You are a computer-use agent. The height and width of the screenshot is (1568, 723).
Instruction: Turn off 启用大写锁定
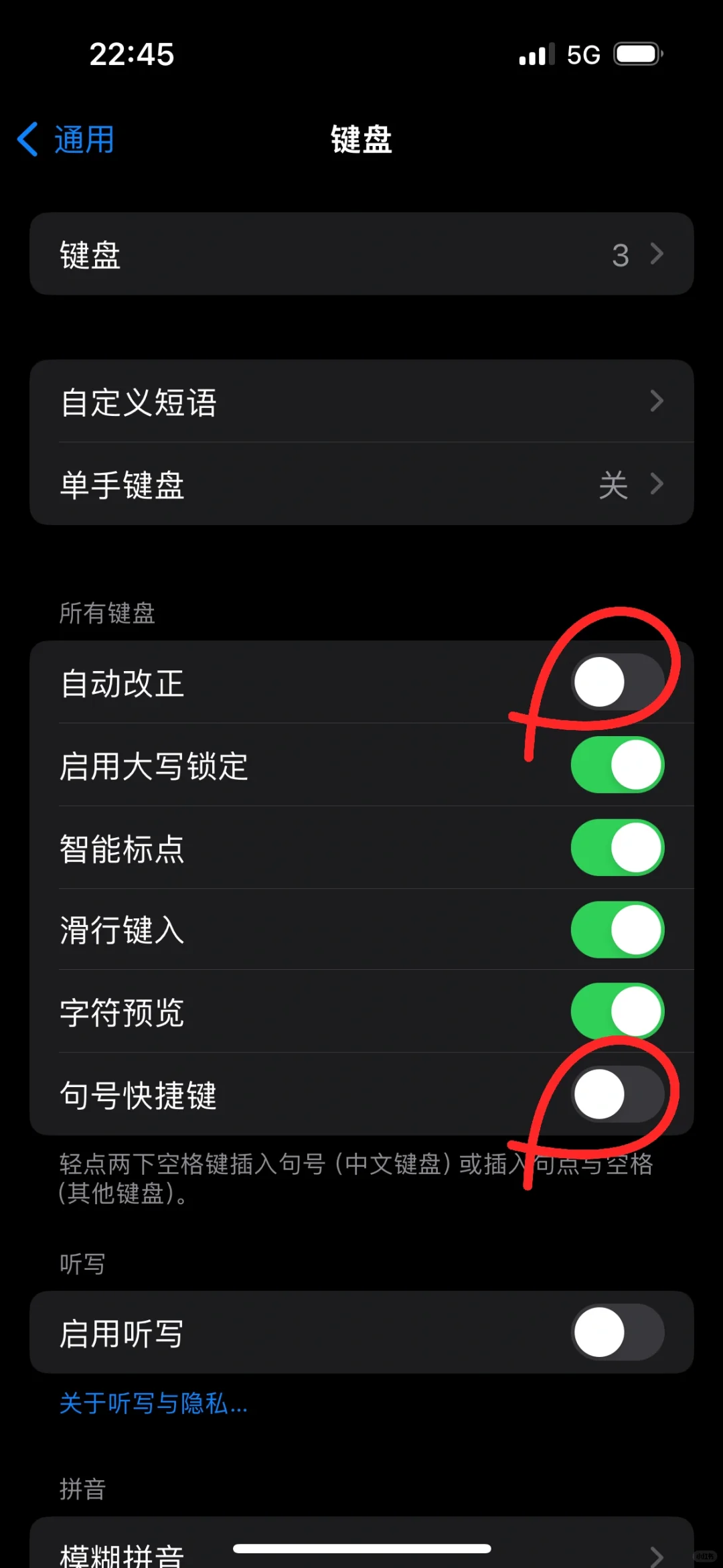coord(617,765)
